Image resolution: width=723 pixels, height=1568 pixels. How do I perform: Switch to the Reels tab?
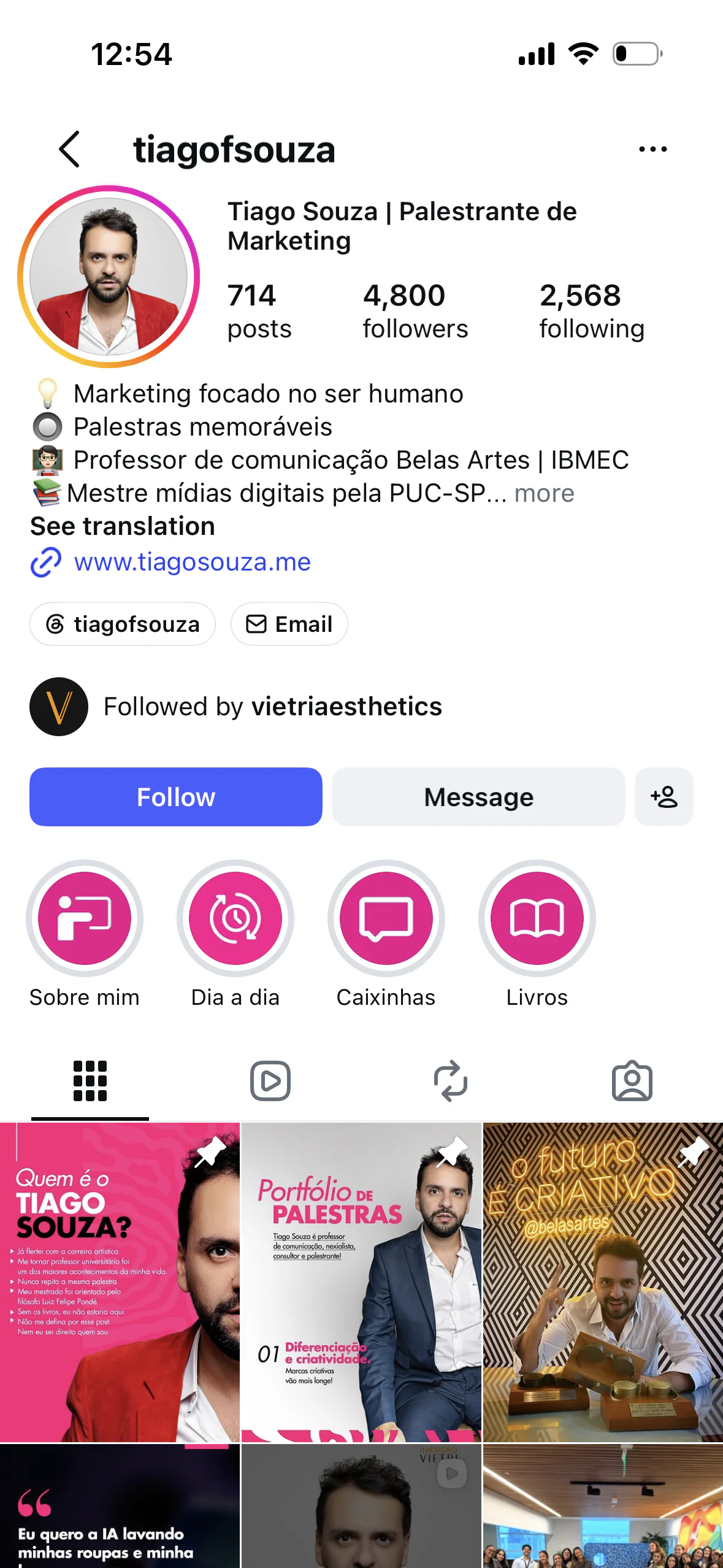click(x=270, y=1081)
